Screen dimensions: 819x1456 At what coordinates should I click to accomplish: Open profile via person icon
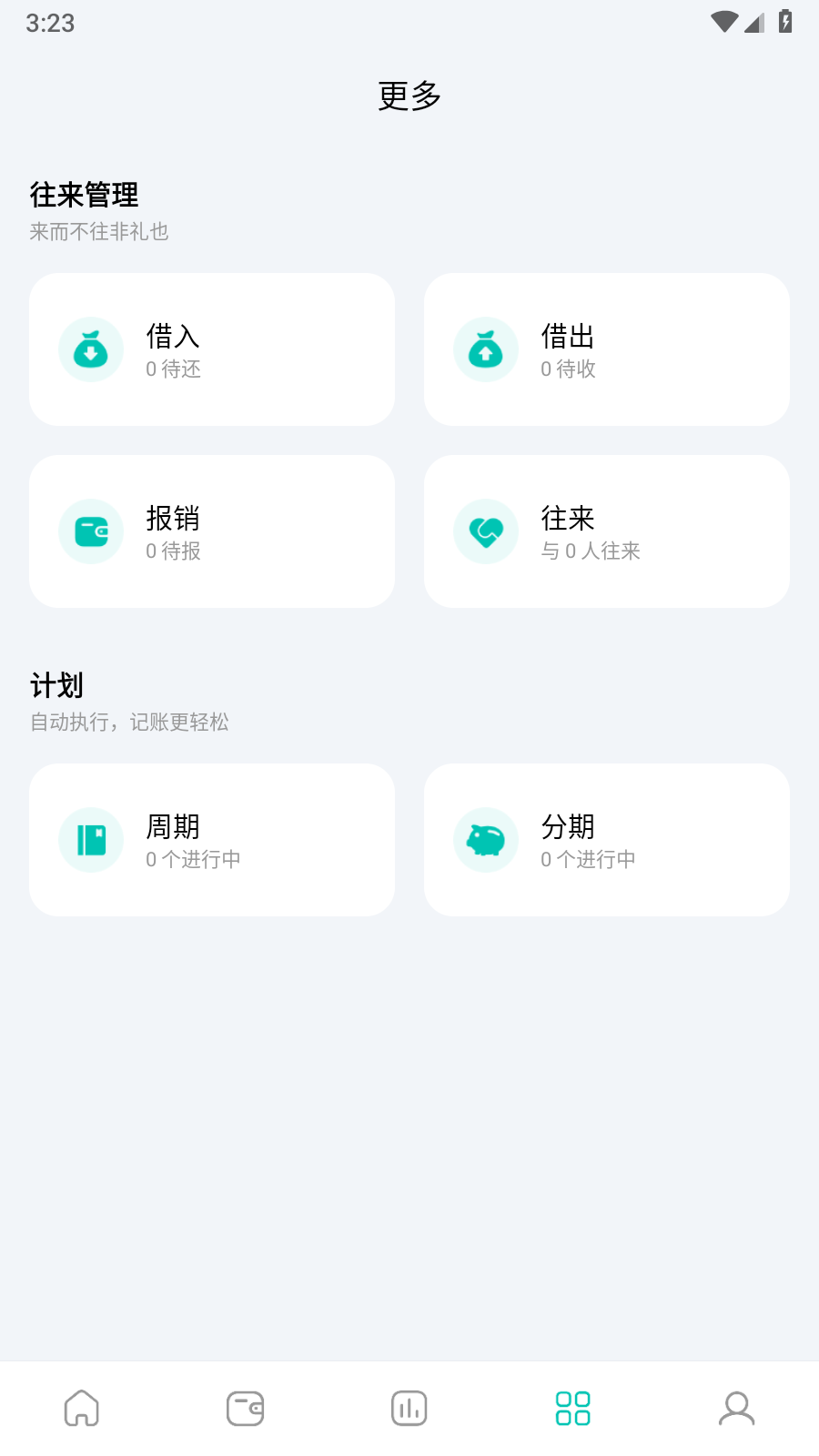coord(736,1407)
